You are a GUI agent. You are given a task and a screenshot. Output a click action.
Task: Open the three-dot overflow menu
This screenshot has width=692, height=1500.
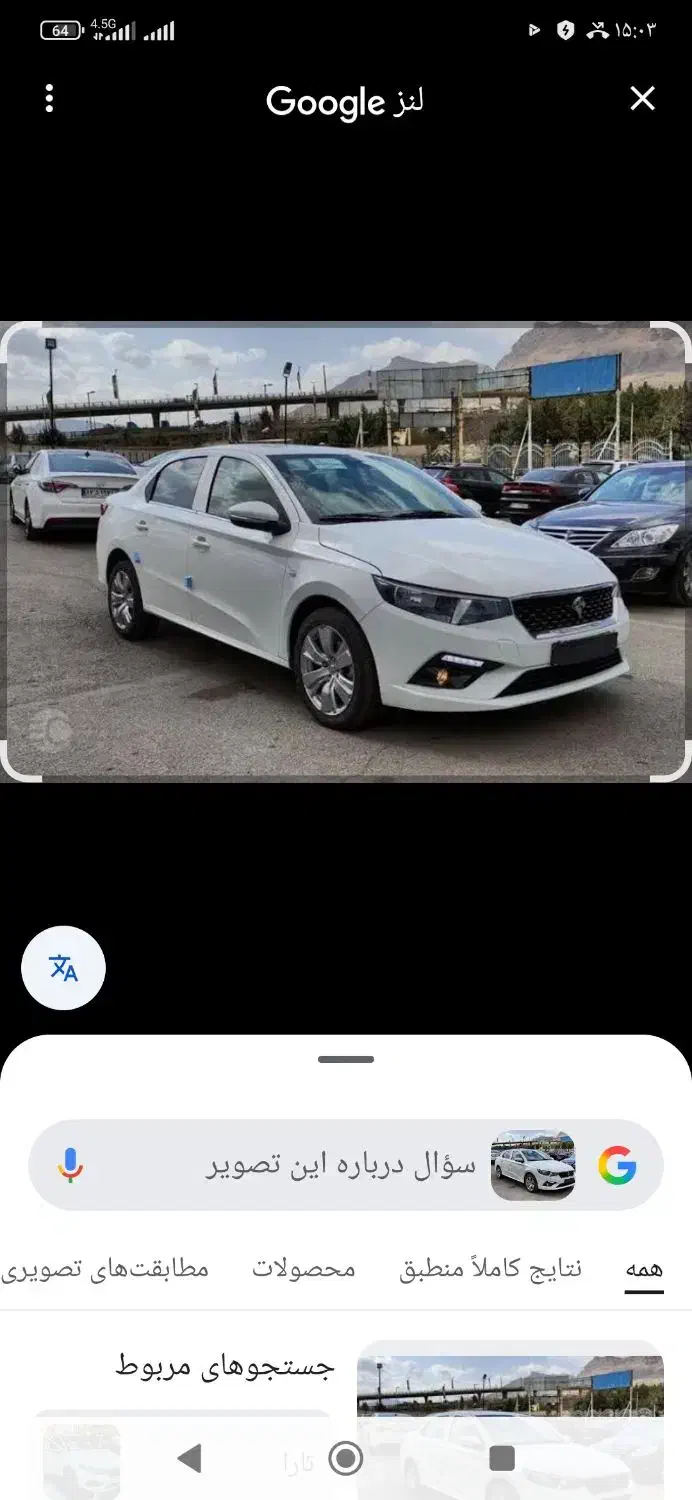click(x=49, y=99)
